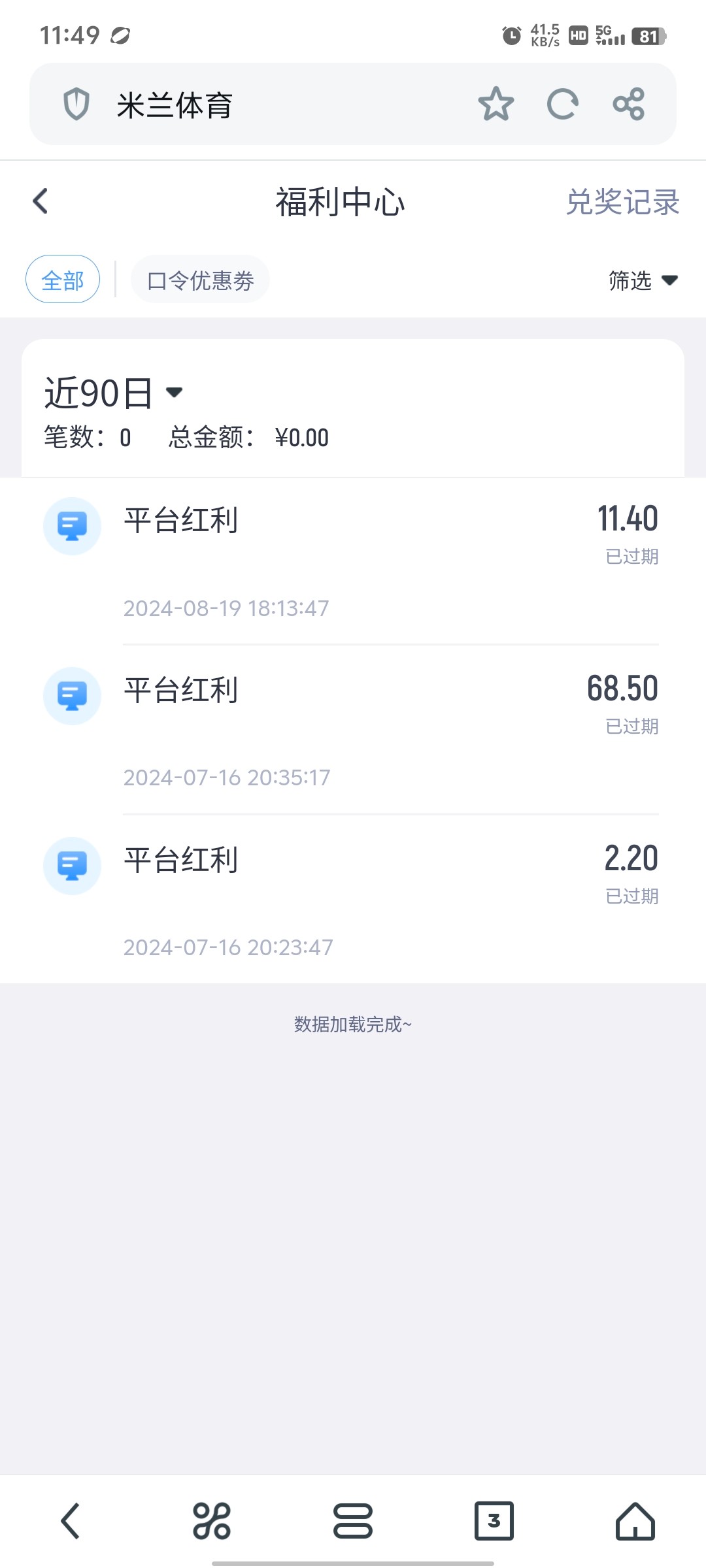This screenshot has height=1568, width=706.
Task: Open the browser tab switcher
Action: point(494,1521)
